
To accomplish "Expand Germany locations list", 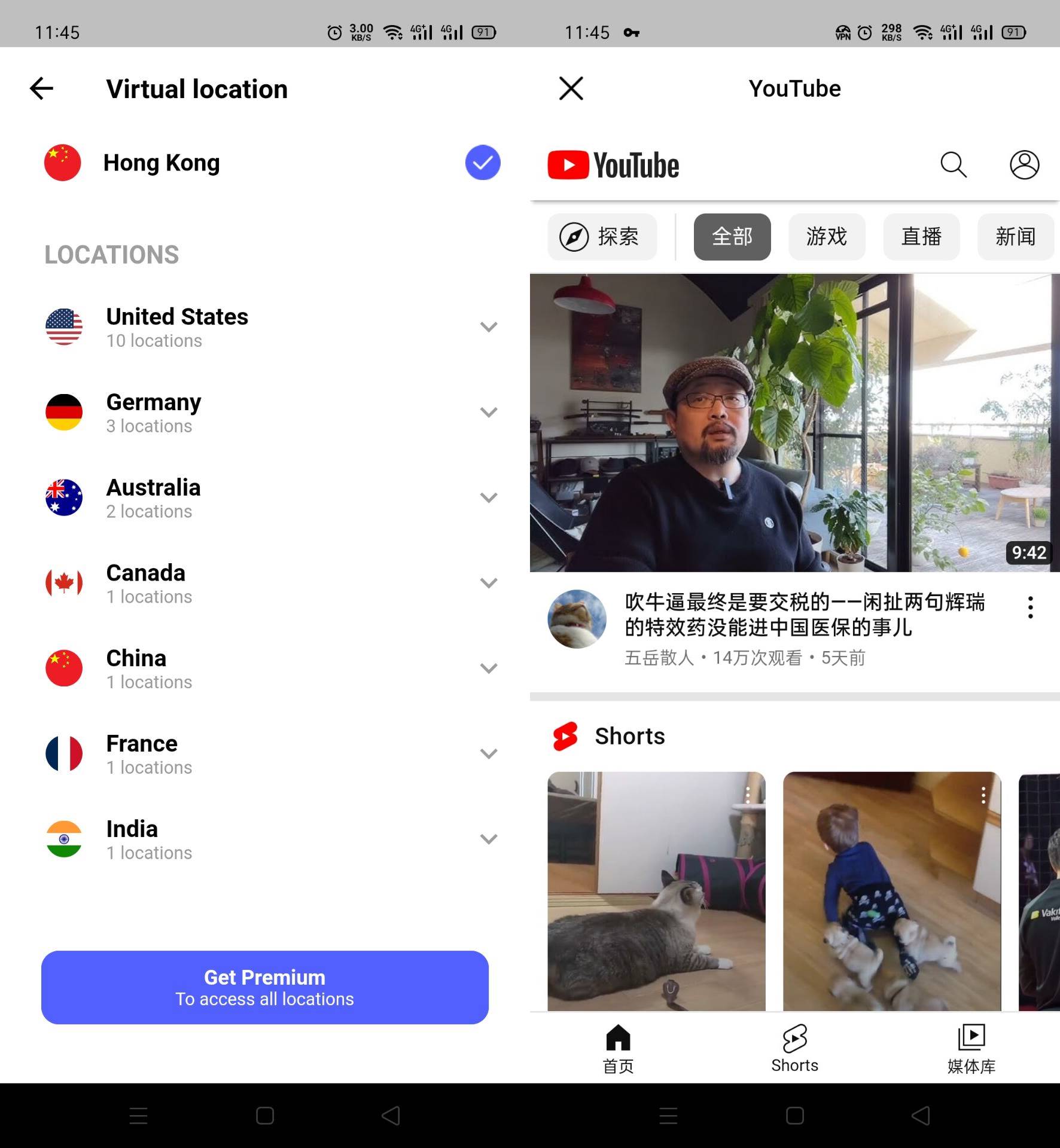I will [x=488, y=413].
